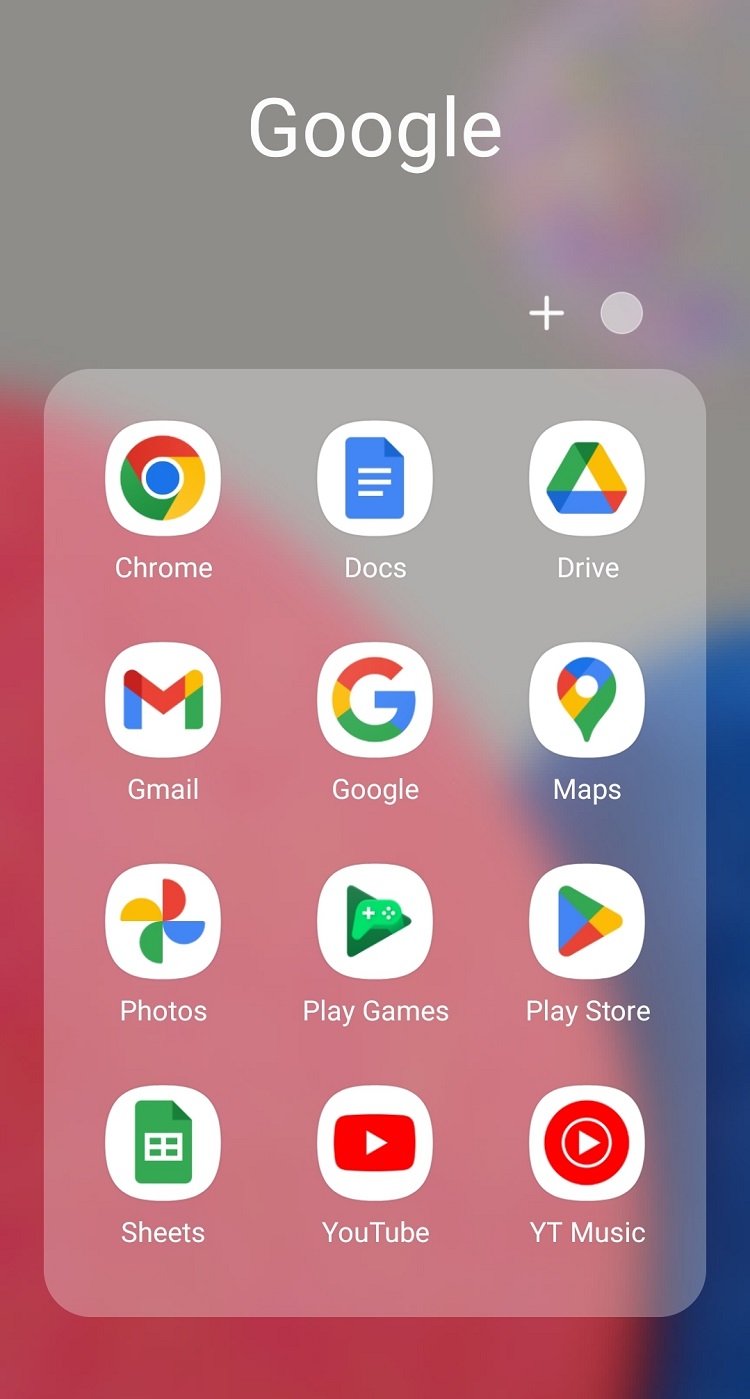The height and width of the screenshot is (1399, 750).
Task: Open Google Drive
Action: pos(587,479)
